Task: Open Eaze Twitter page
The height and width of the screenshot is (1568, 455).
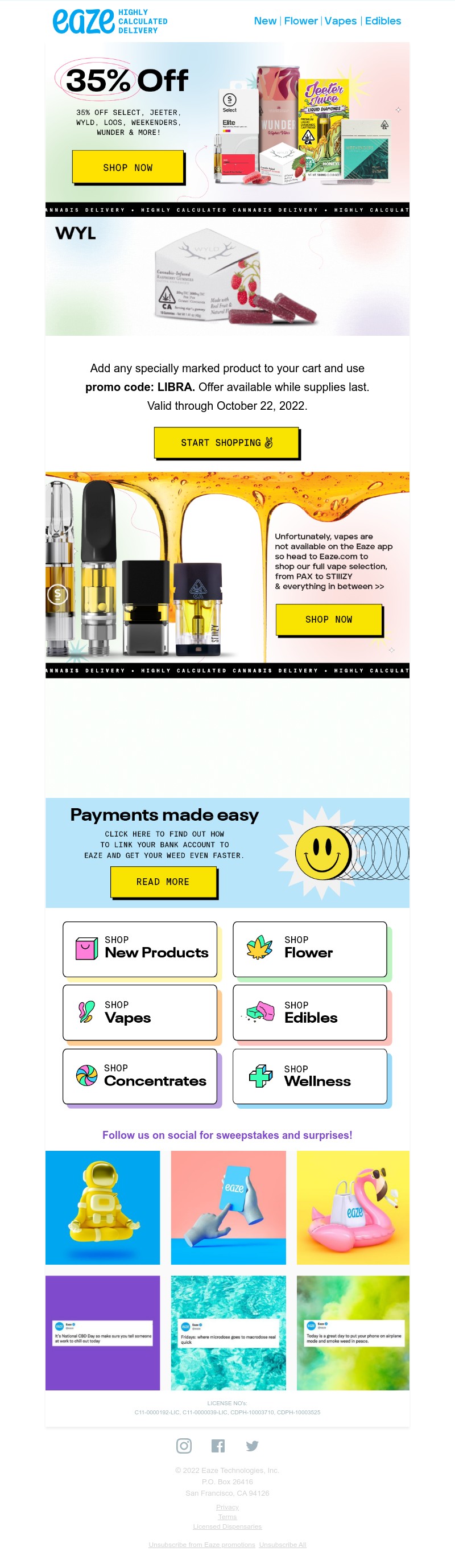Action: coord(252,1445)
